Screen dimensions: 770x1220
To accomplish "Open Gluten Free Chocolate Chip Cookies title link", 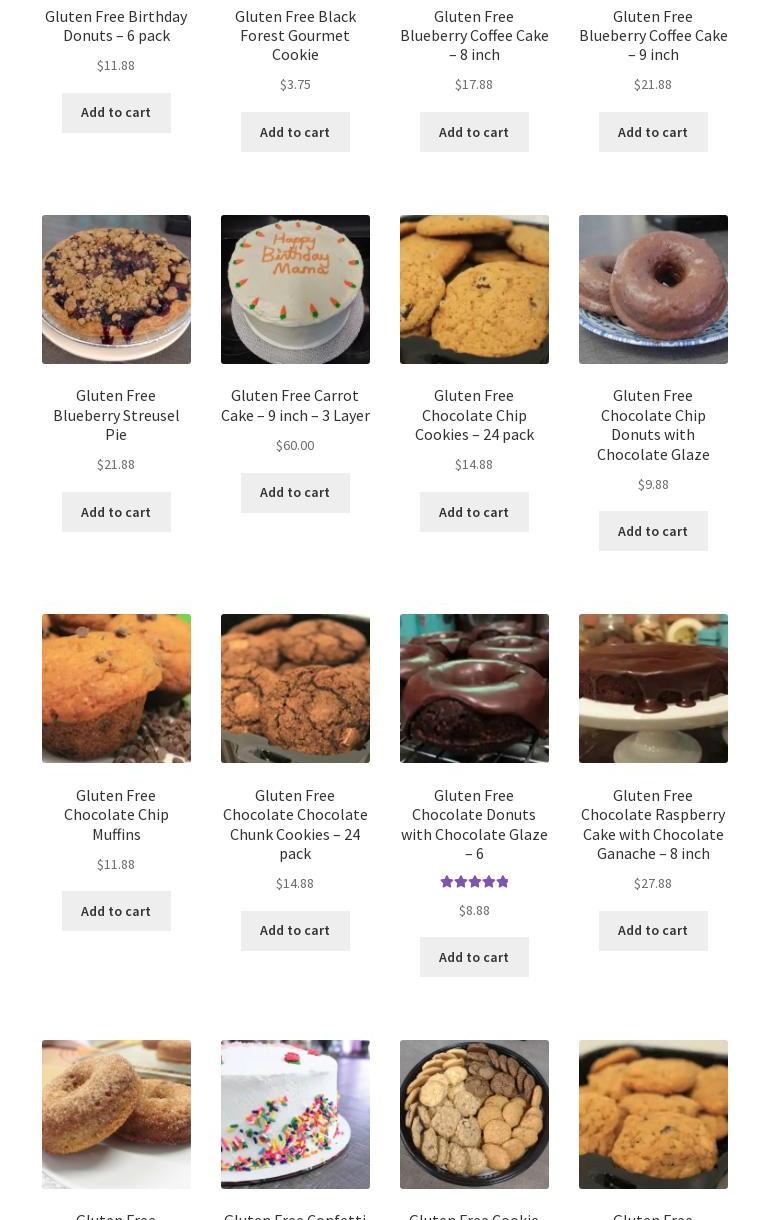I will (x=474, y=415).
